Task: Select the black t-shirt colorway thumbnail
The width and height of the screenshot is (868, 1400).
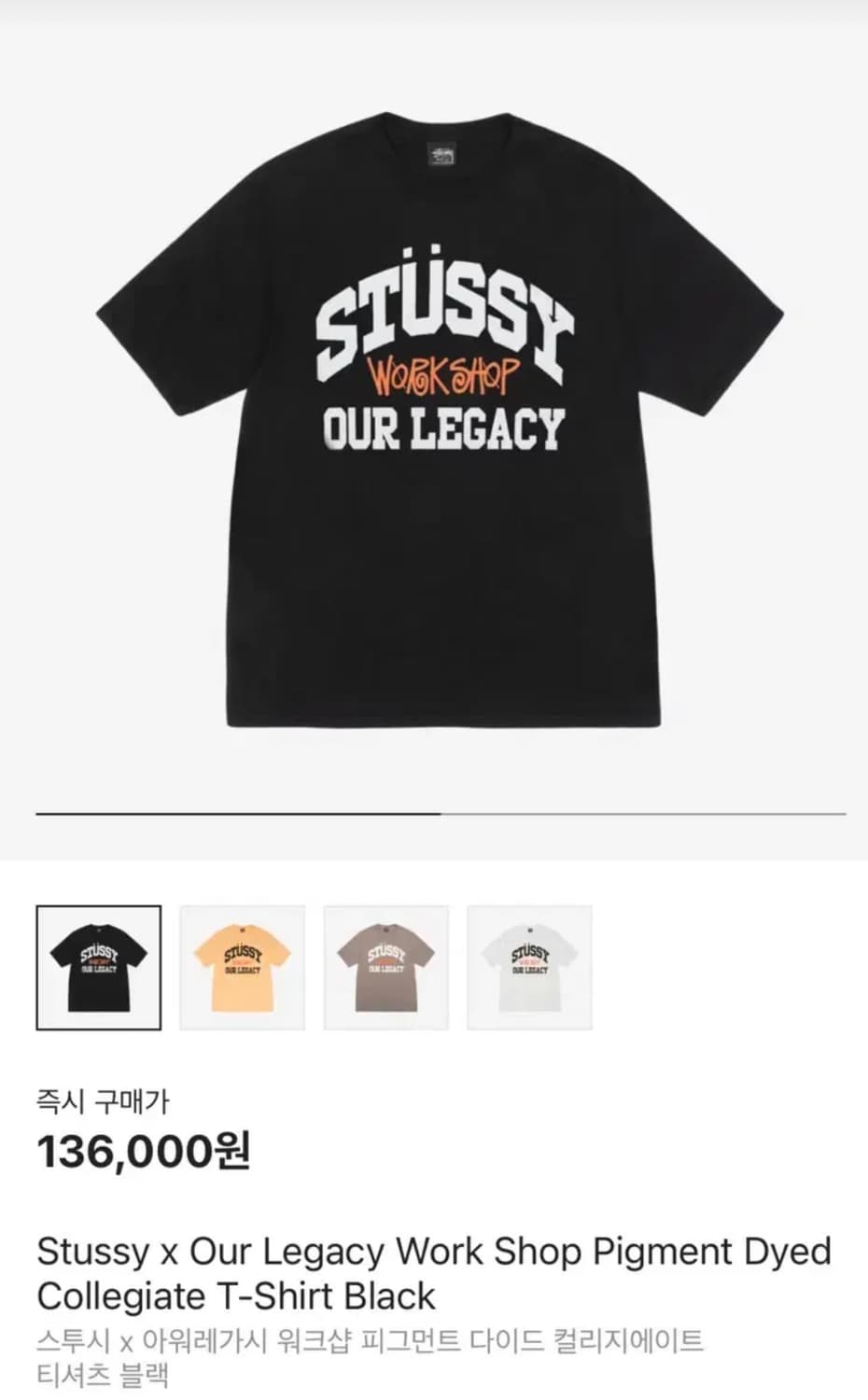Action: click(96, 966)
